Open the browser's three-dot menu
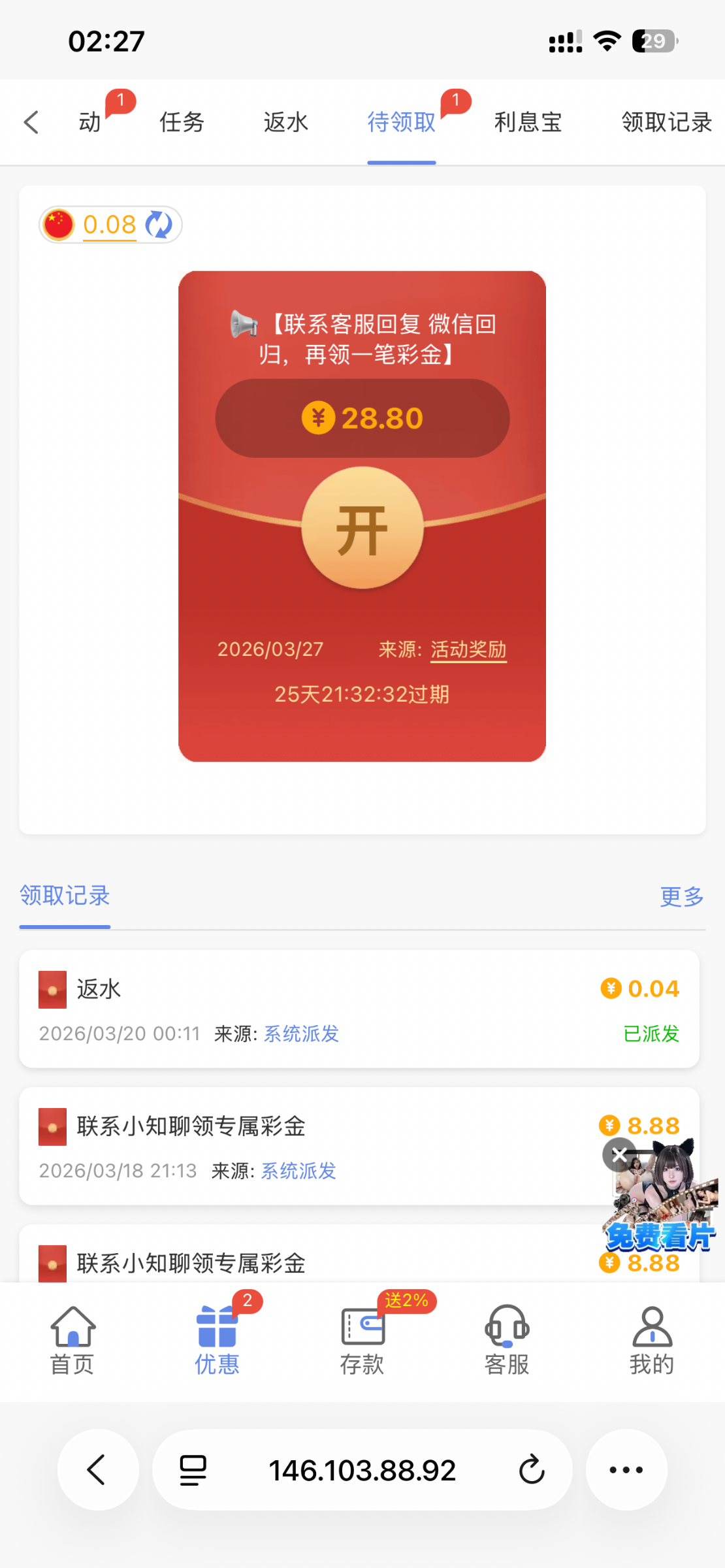 click(x=626, y=1470)
